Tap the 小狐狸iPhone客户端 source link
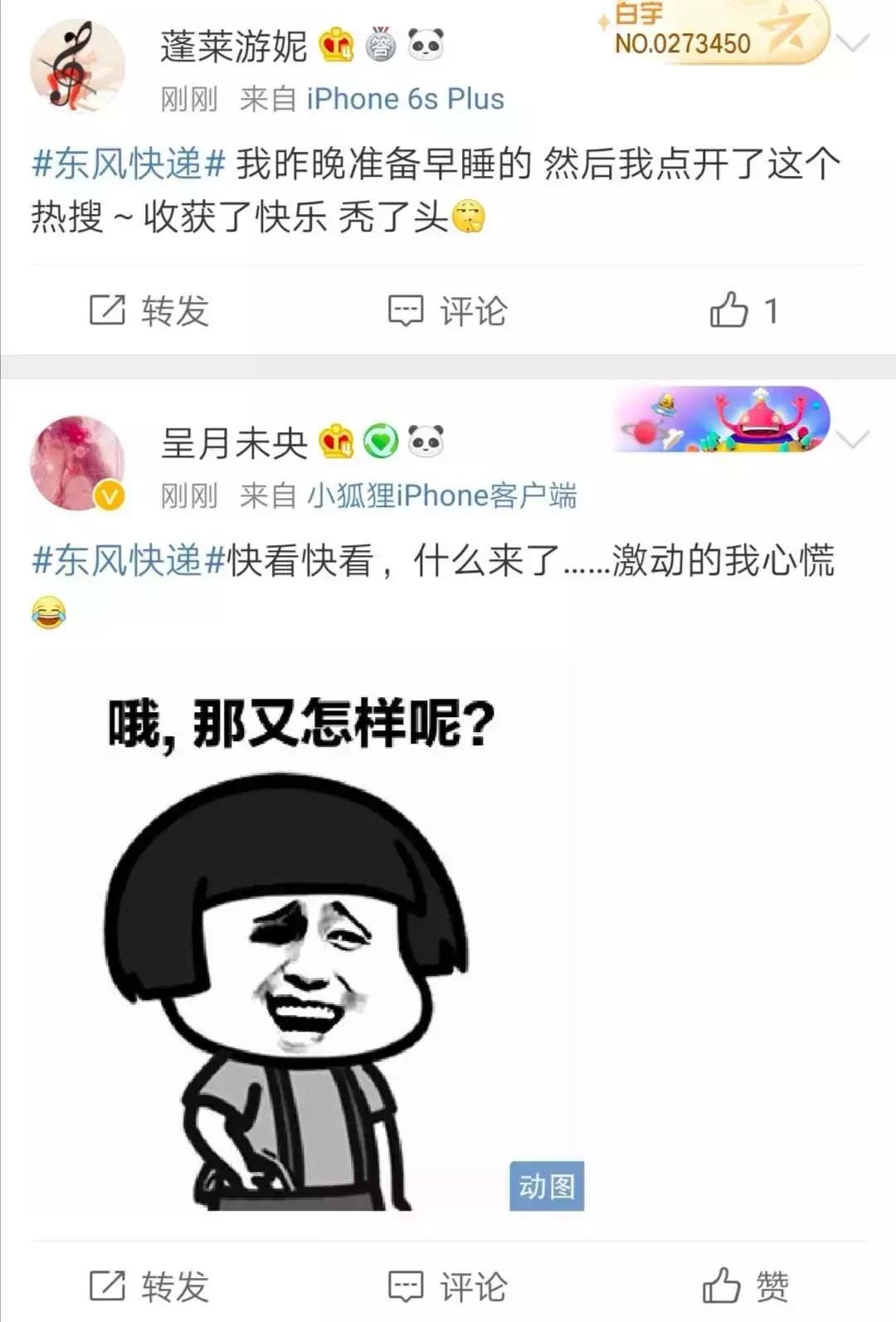Viewport: 896px width, 1322px height. pos(441,496)
